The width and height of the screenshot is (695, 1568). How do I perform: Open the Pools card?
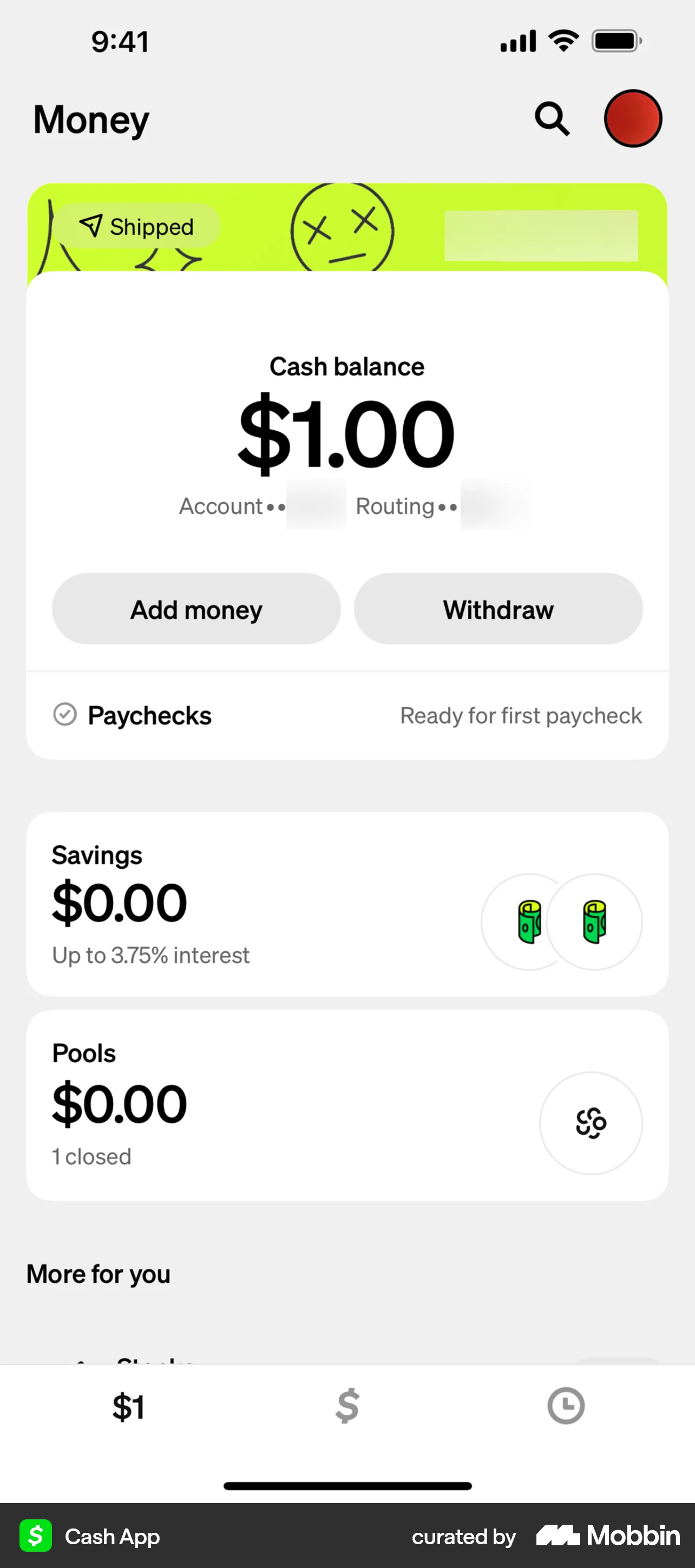(x=346, y=1103)
